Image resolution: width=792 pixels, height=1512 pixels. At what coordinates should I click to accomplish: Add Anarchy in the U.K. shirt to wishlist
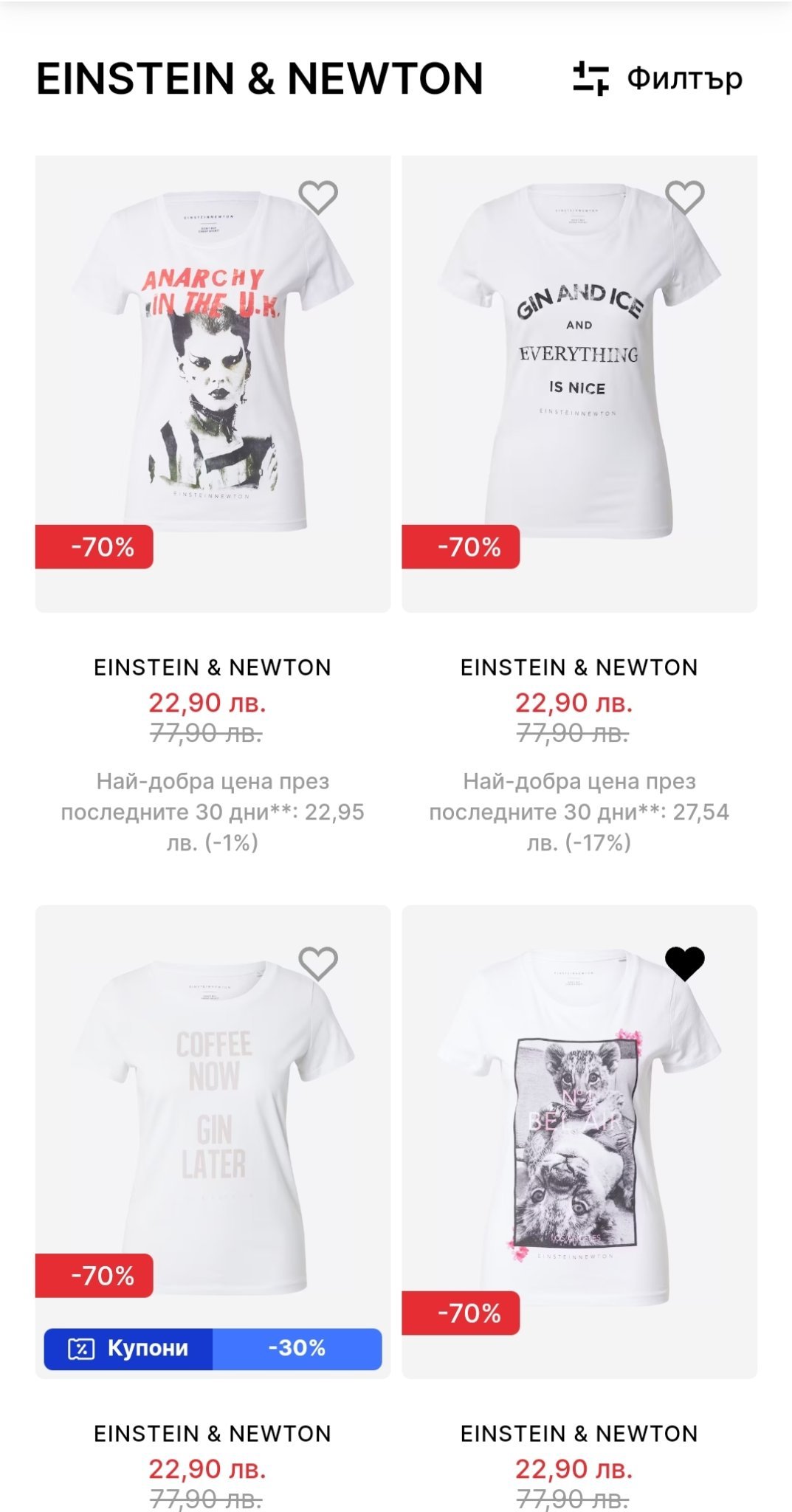tap(318, 197)
